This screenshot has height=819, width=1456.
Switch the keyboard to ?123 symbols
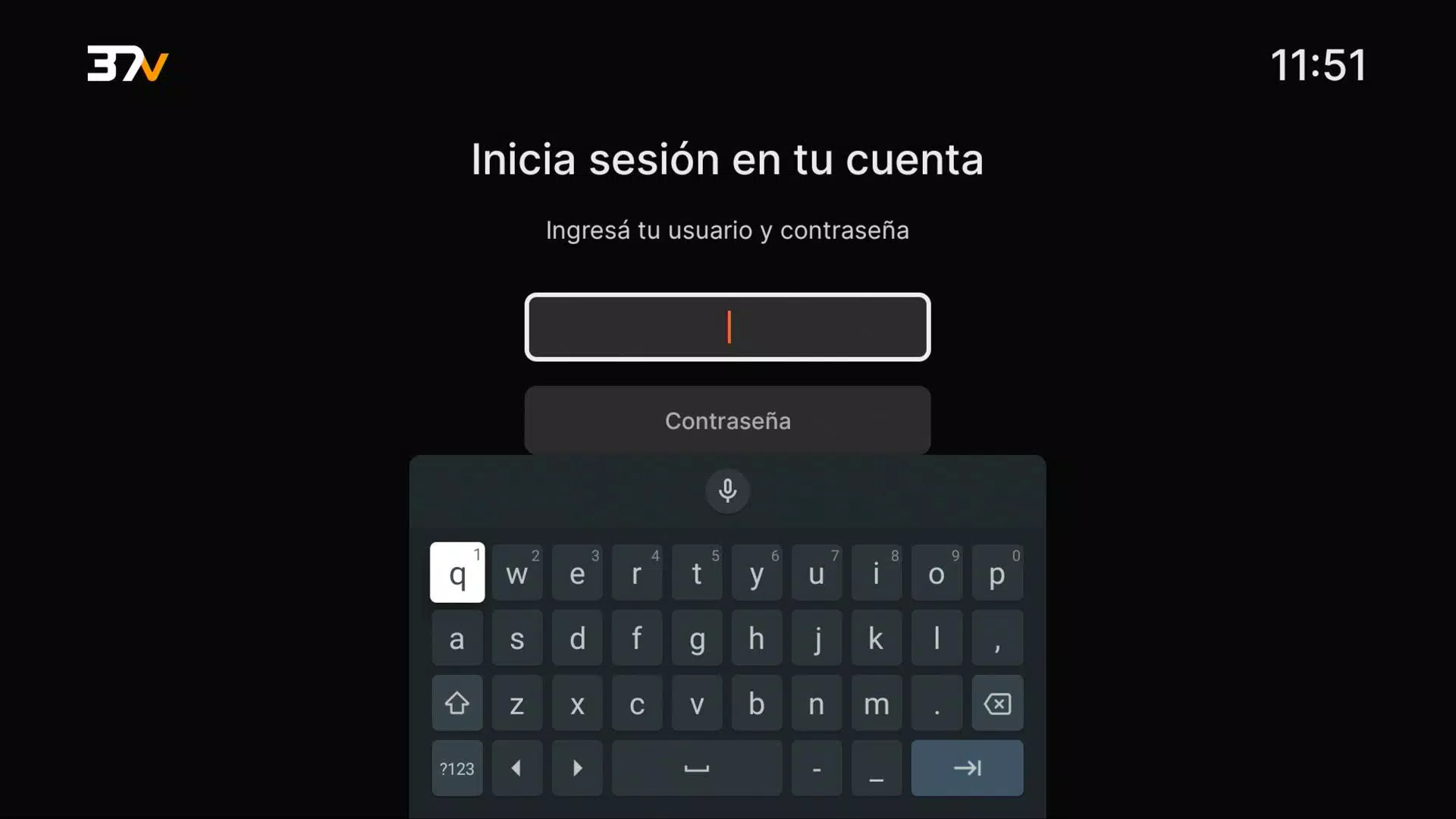click(457, 768)
